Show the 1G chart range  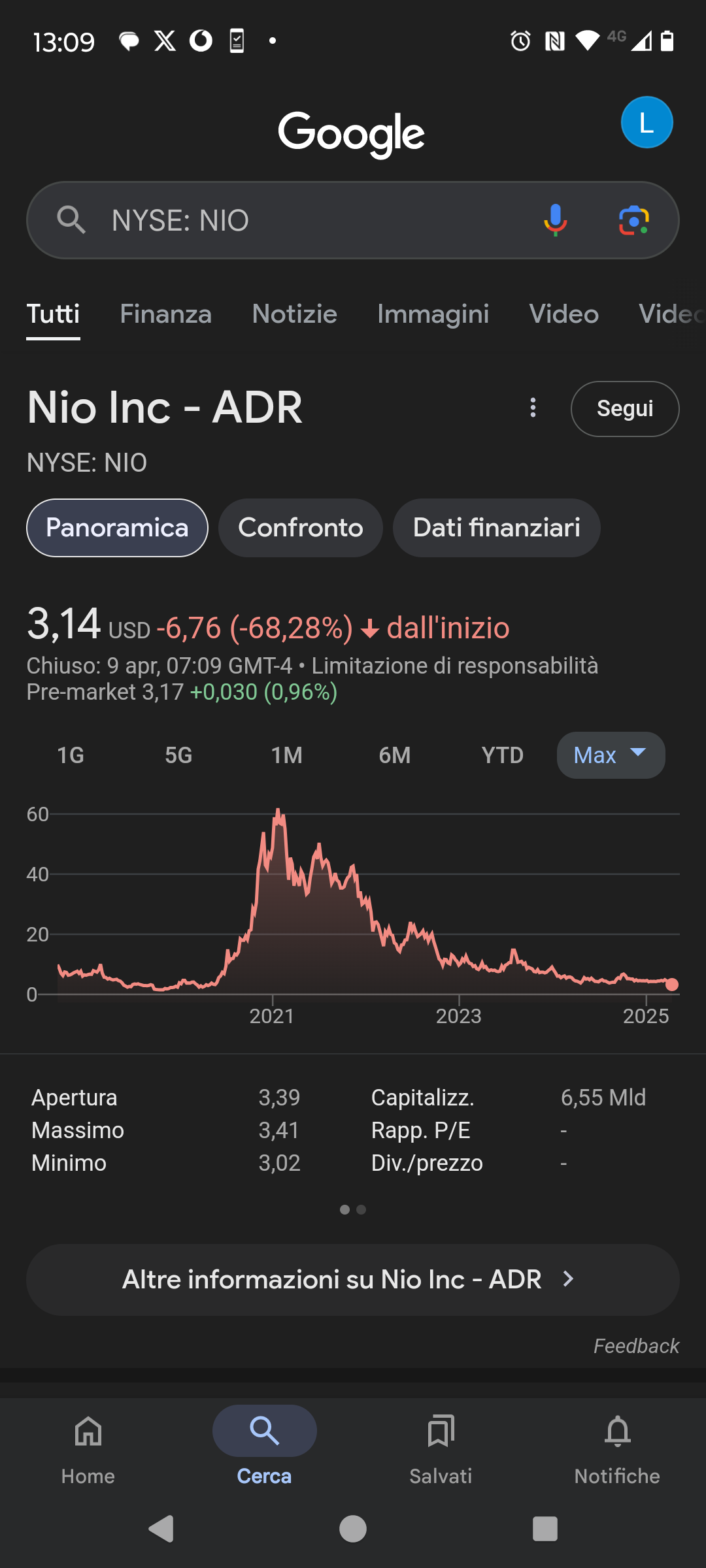pos(71,755)
